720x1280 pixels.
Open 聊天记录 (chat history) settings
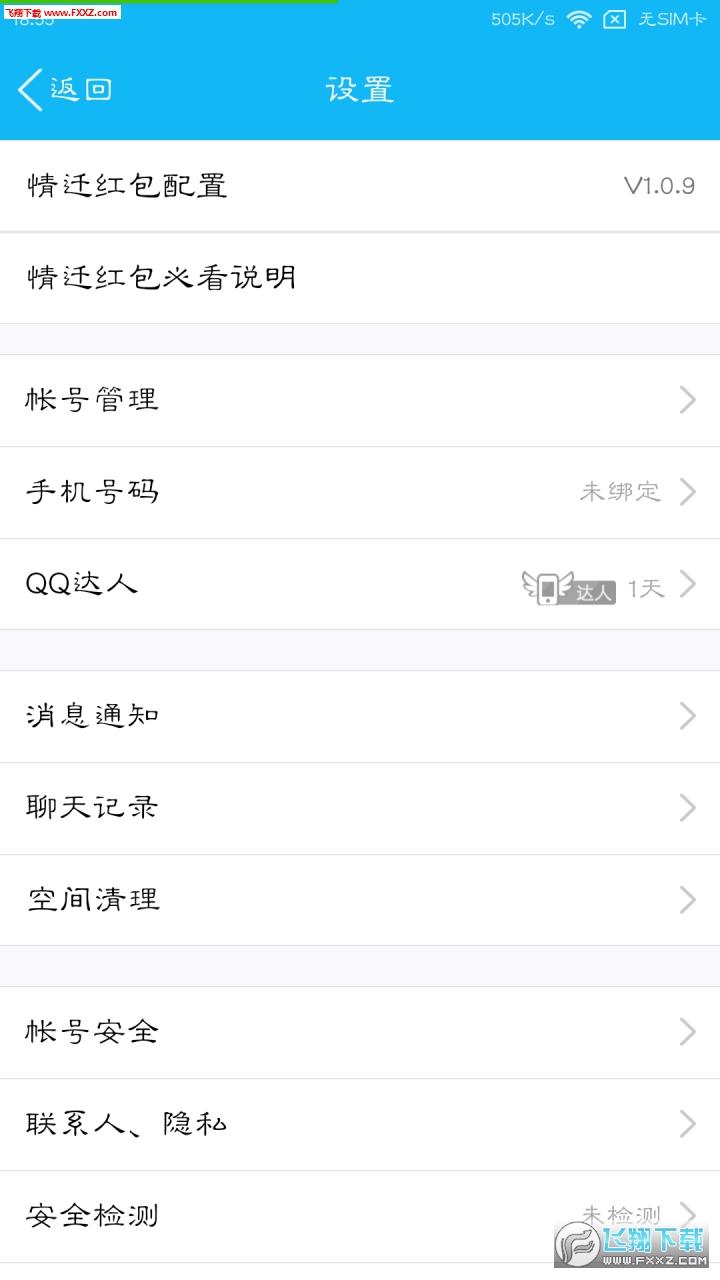(360, 807)
